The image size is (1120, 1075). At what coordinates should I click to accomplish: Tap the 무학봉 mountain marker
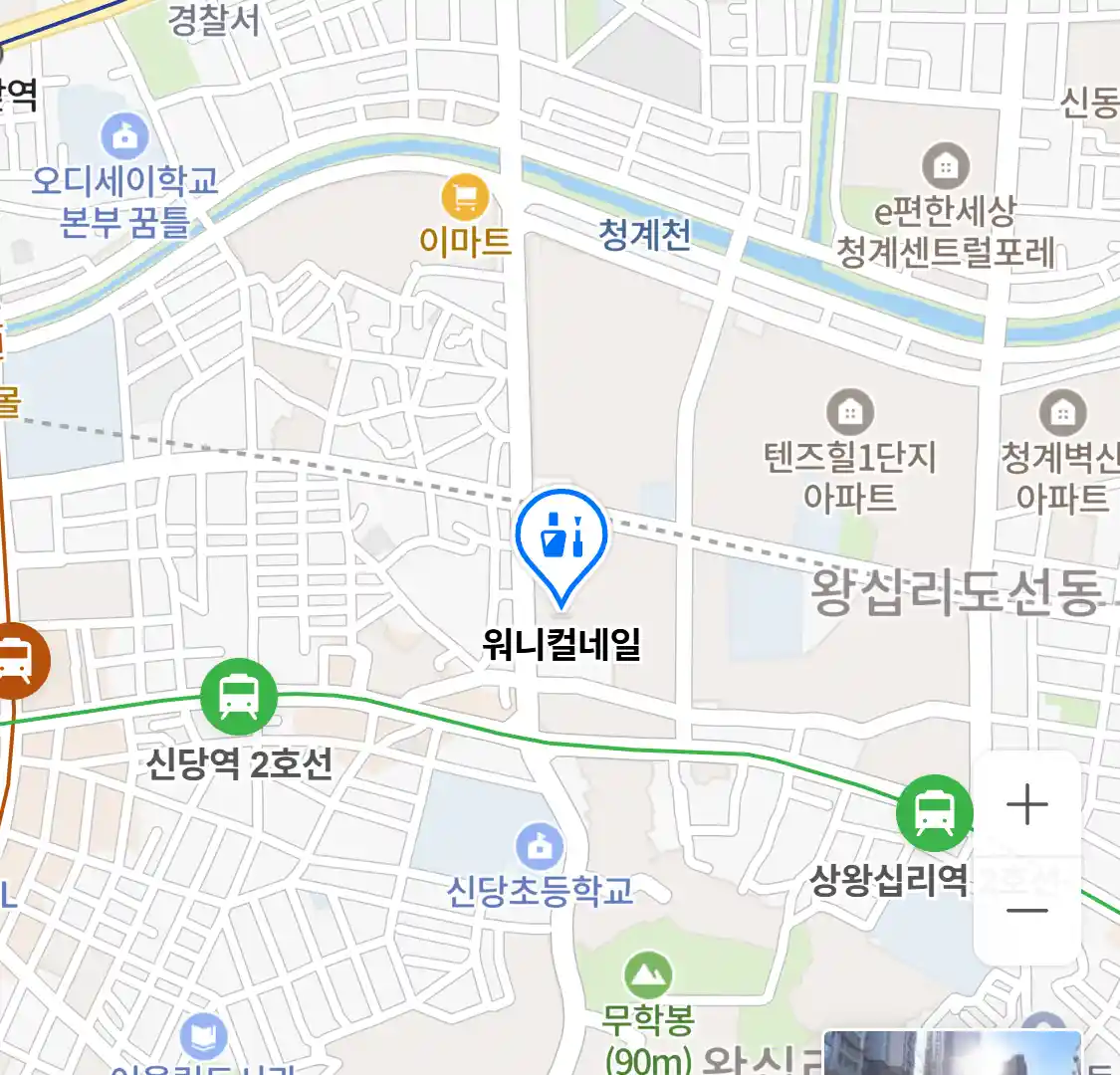point(648,975)
